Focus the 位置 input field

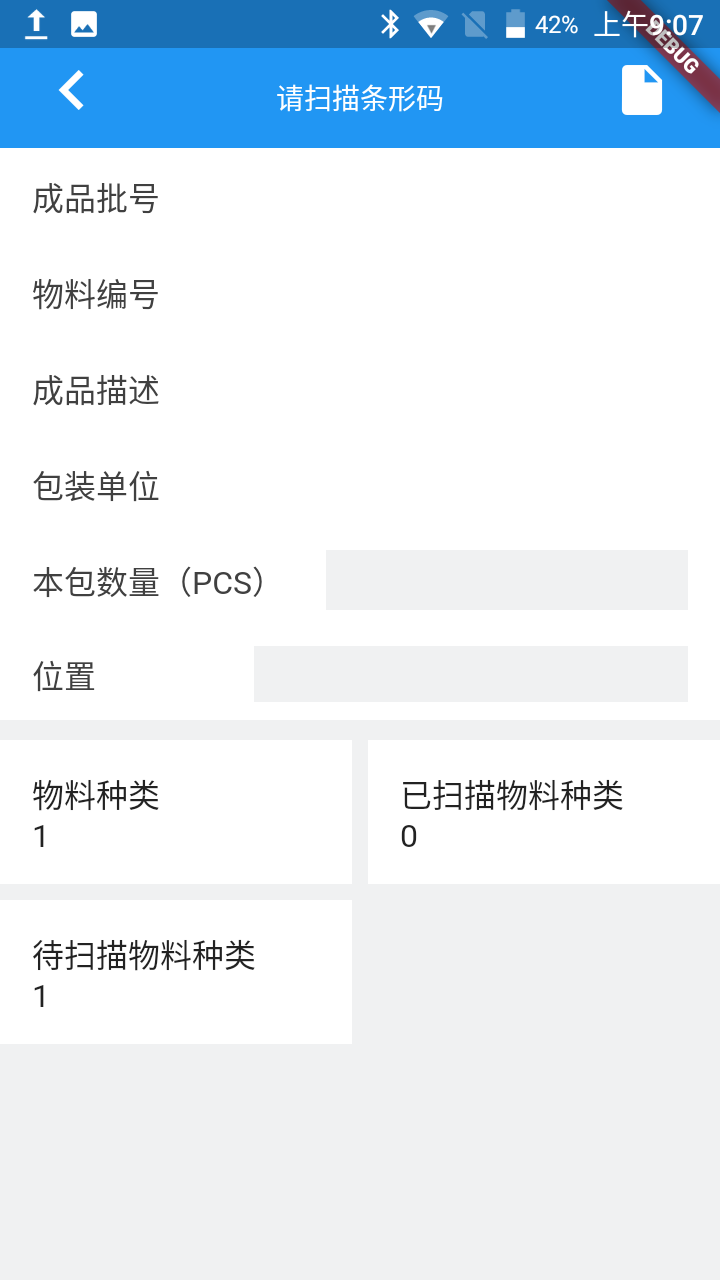[x=470, y=674]
